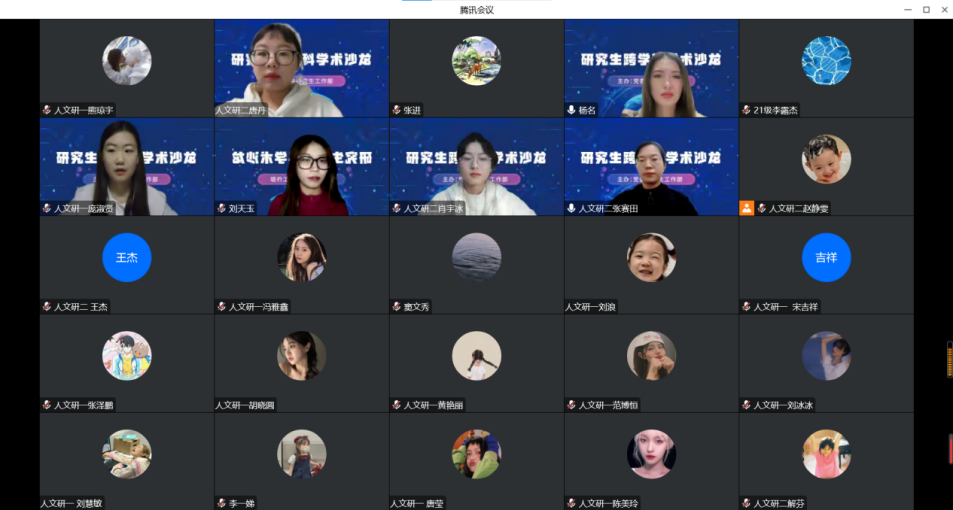Tap 人文研一黄艳丽's participant tile
Viewport: 953px width, 510px height.
[476, 362]
